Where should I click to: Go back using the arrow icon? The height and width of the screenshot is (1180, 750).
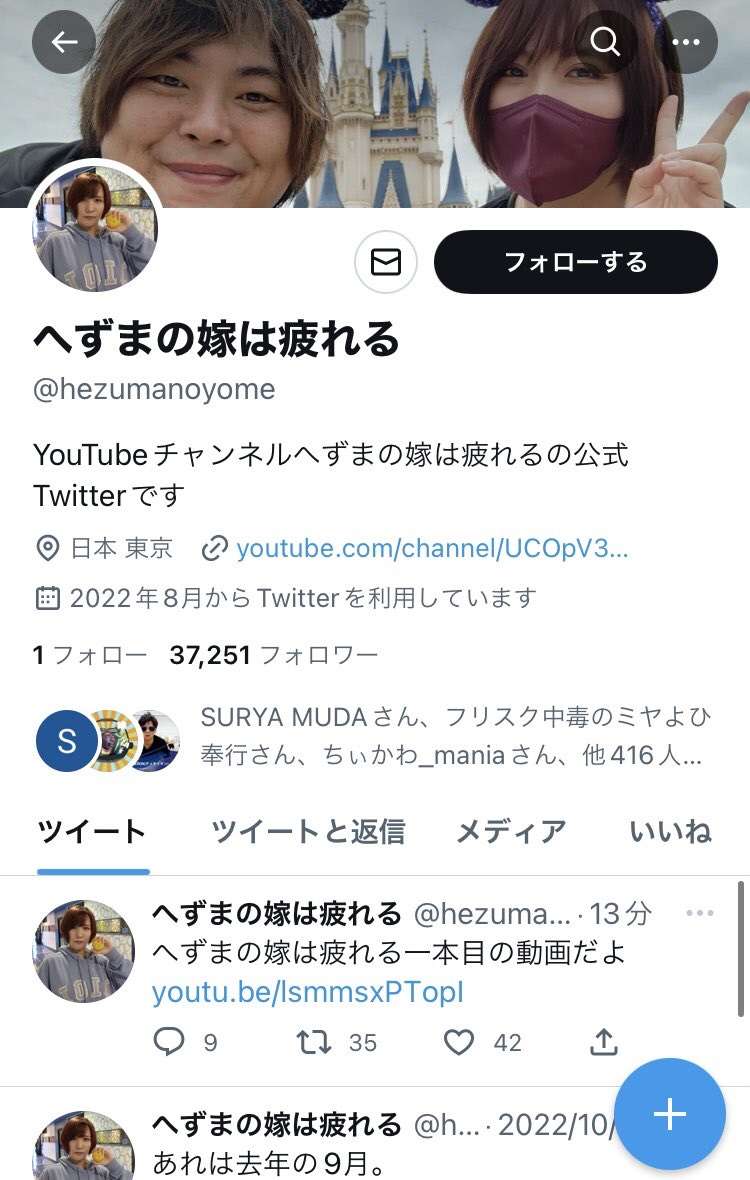(64, 41)
